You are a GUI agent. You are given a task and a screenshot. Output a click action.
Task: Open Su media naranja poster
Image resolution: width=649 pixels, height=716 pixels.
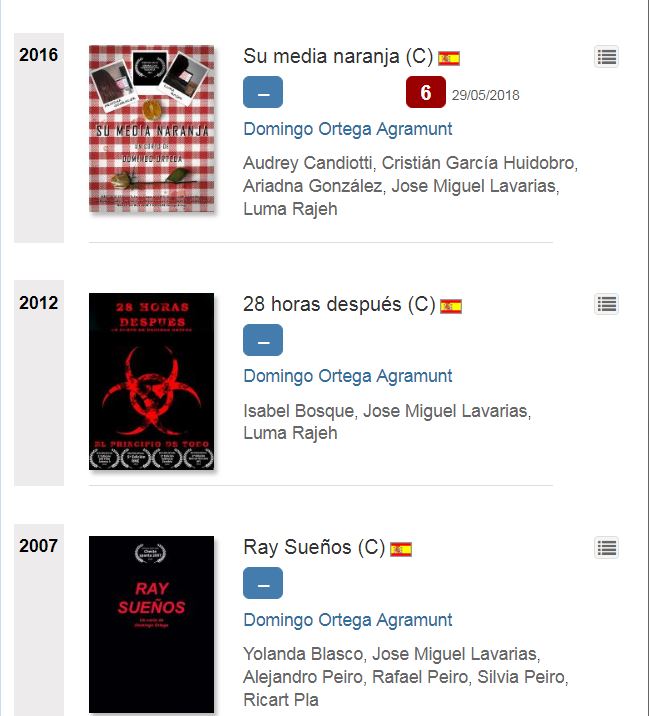click(151, 128)
